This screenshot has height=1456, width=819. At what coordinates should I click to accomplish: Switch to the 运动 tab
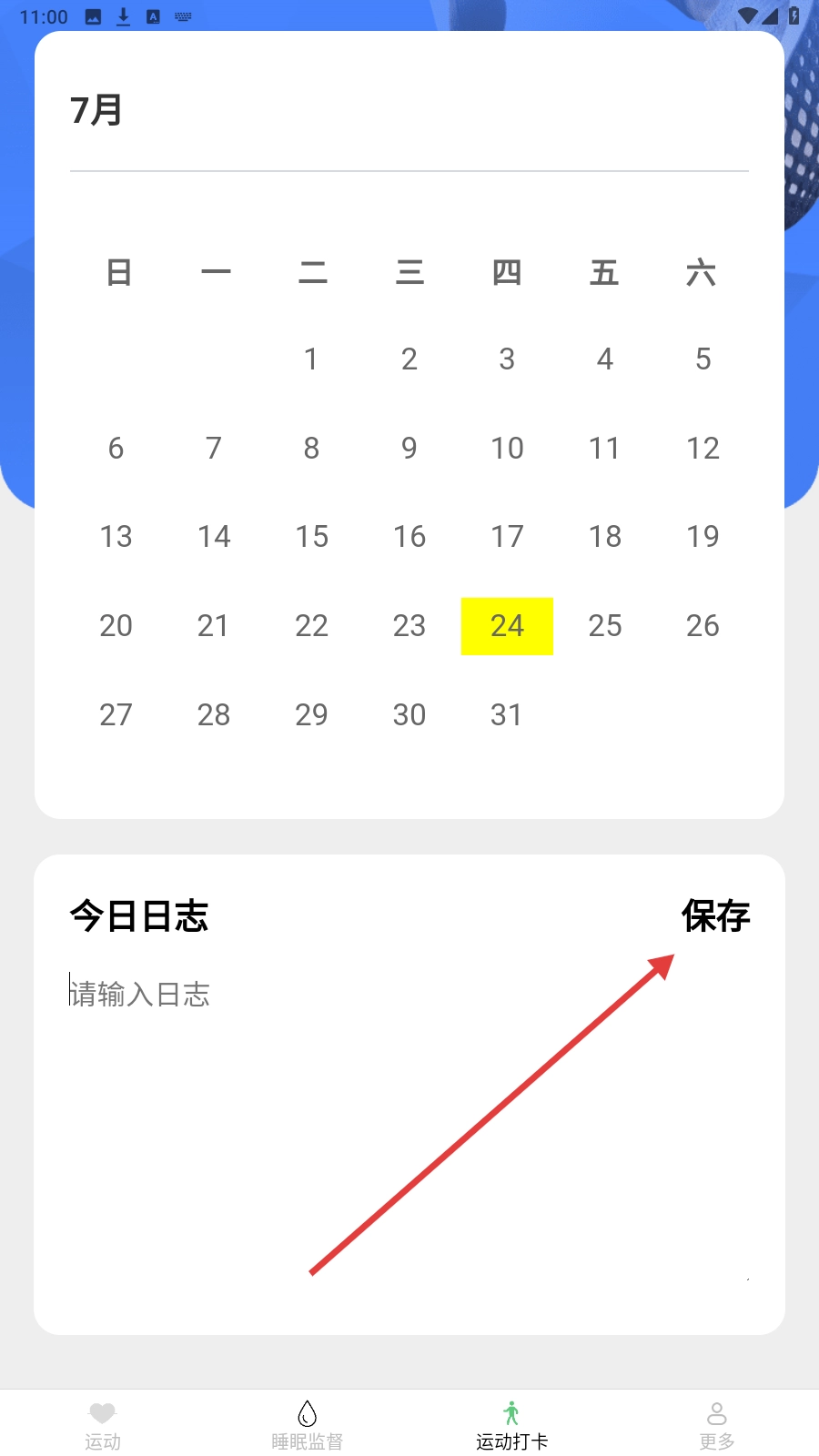coord(103,1425)
